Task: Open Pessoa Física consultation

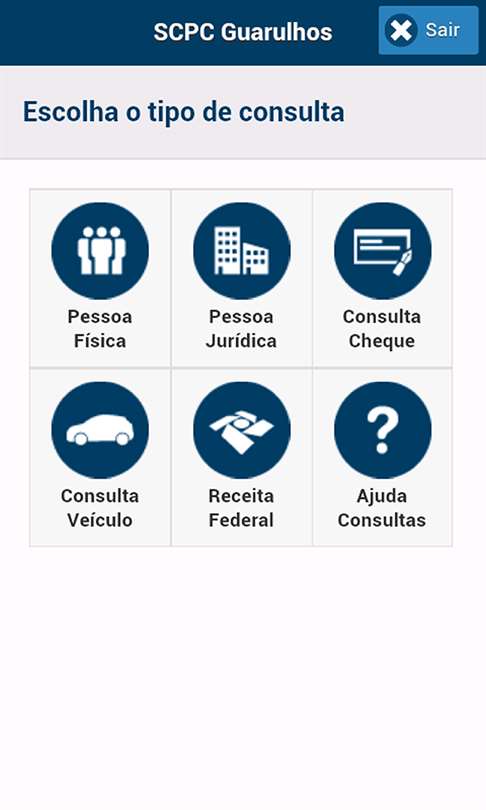Action: click(x=100, y=278)
